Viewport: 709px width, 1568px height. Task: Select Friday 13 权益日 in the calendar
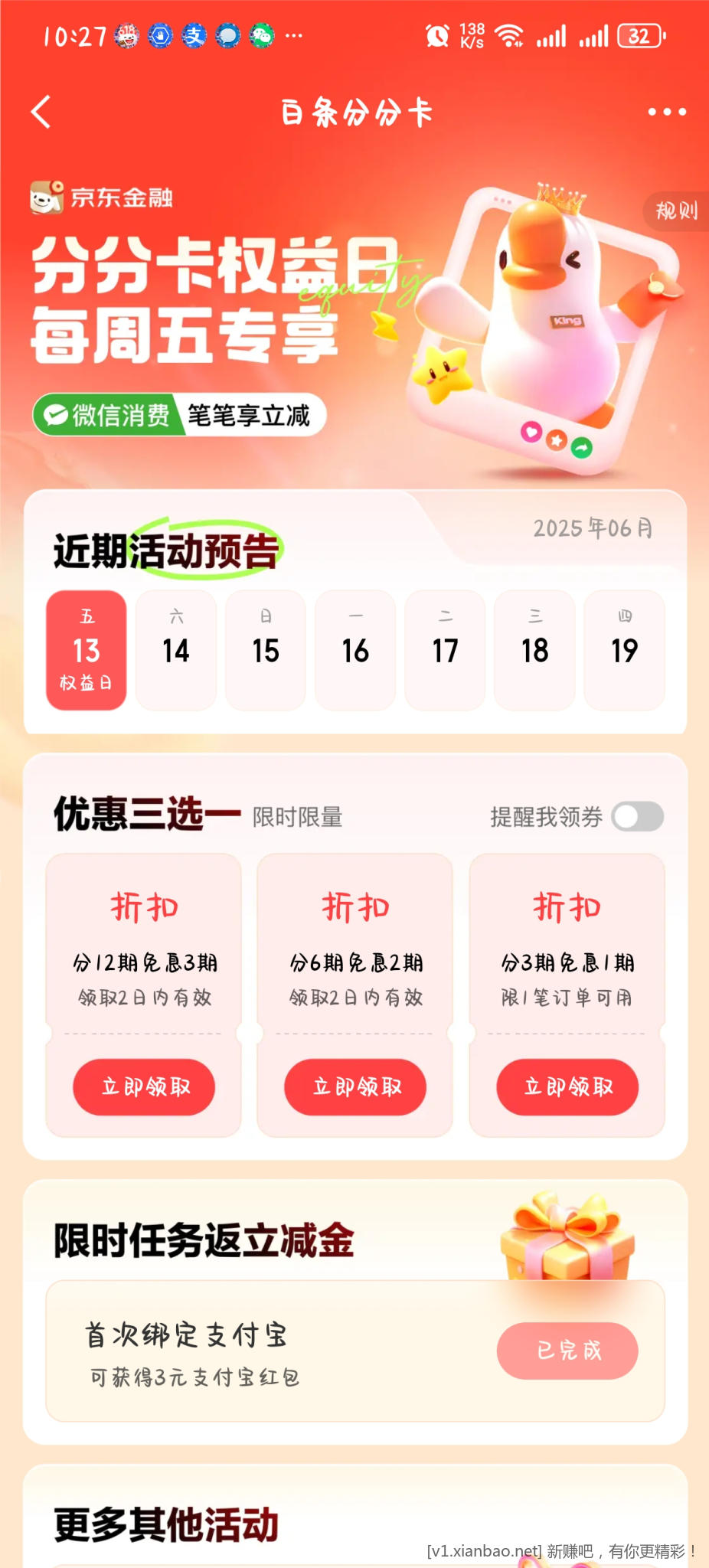pyautogui.click(x=87, y=650)
